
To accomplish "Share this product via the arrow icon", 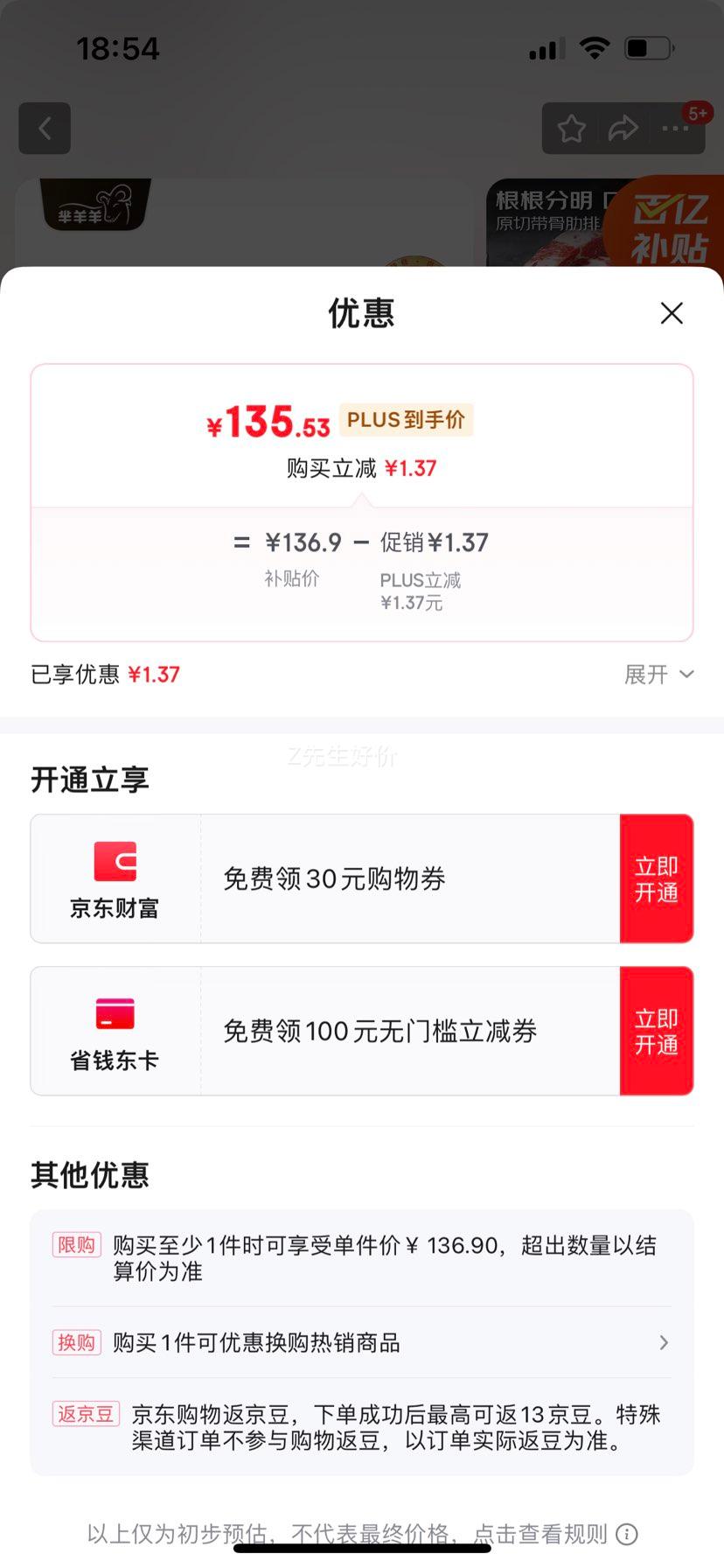I will 623,129.
